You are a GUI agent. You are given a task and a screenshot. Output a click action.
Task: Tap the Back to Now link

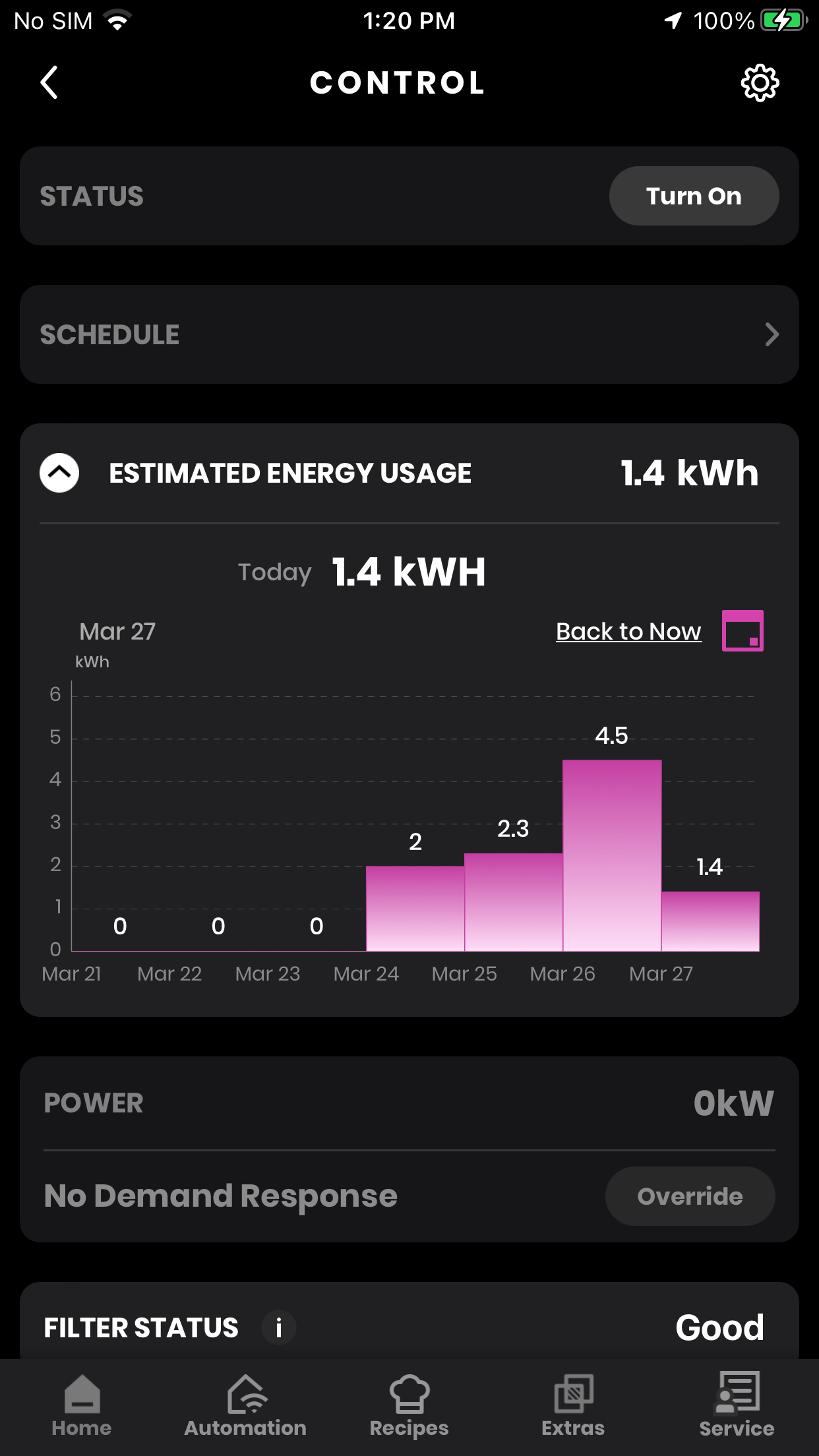coord(628,631)
